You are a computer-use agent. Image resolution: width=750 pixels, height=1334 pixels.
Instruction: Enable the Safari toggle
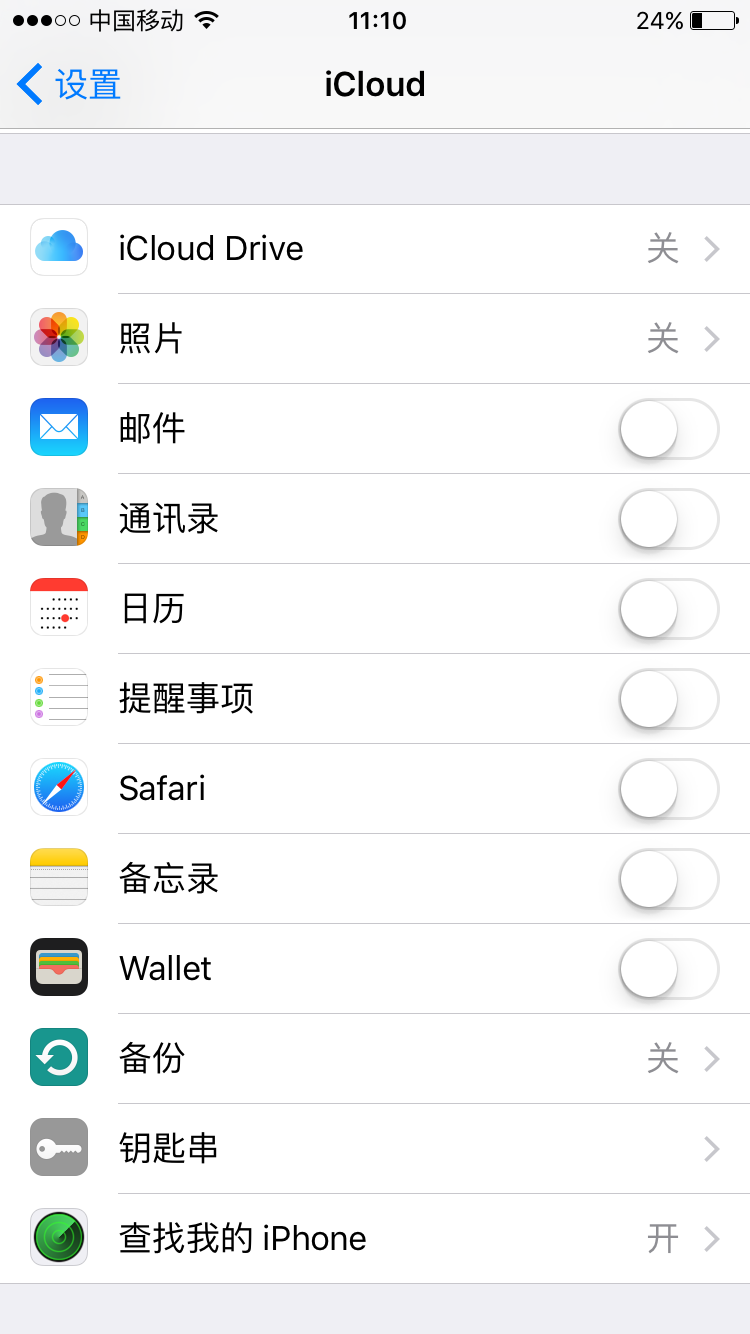(669, 789)
